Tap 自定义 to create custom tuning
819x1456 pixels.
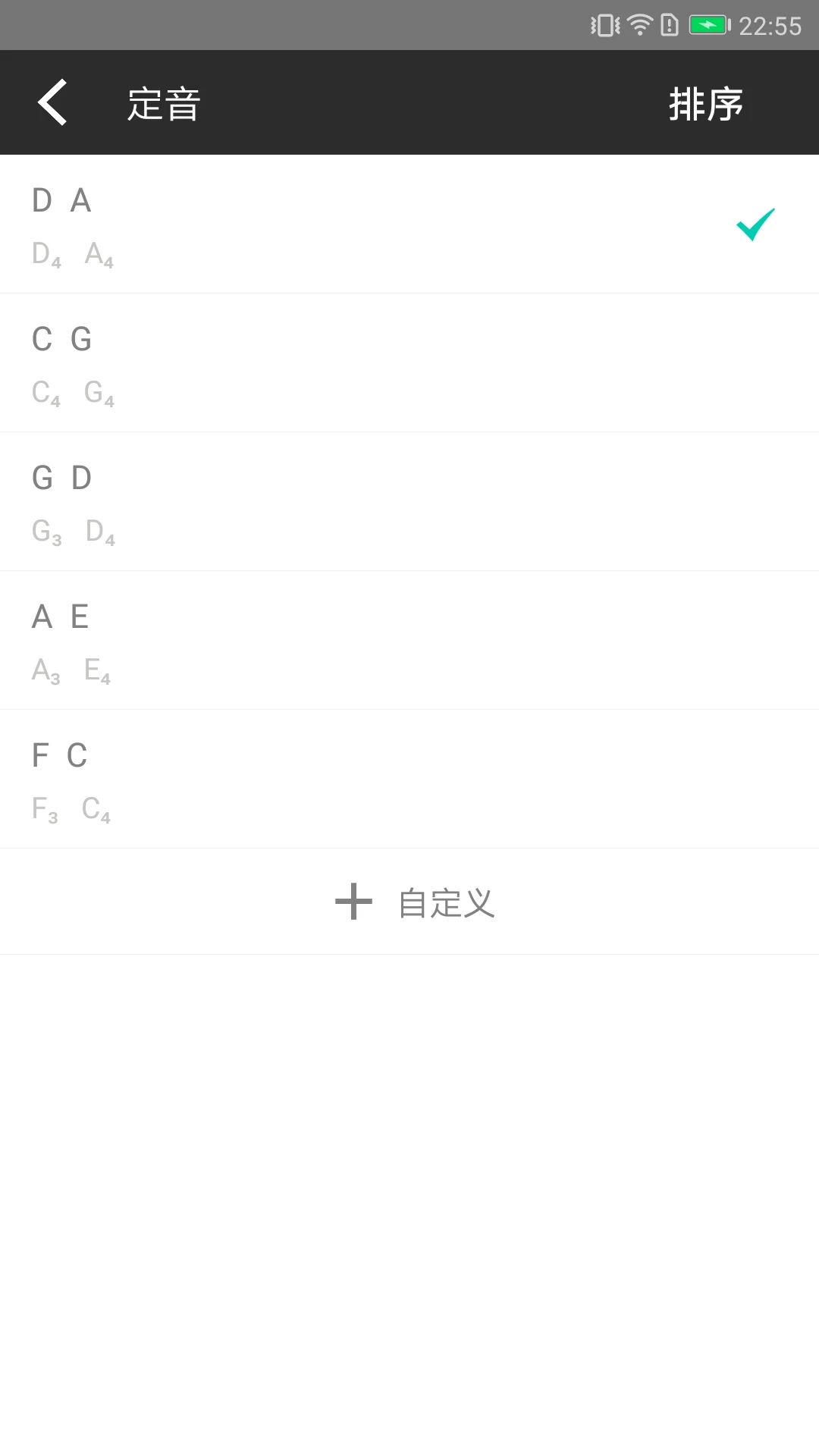(447, 902)
